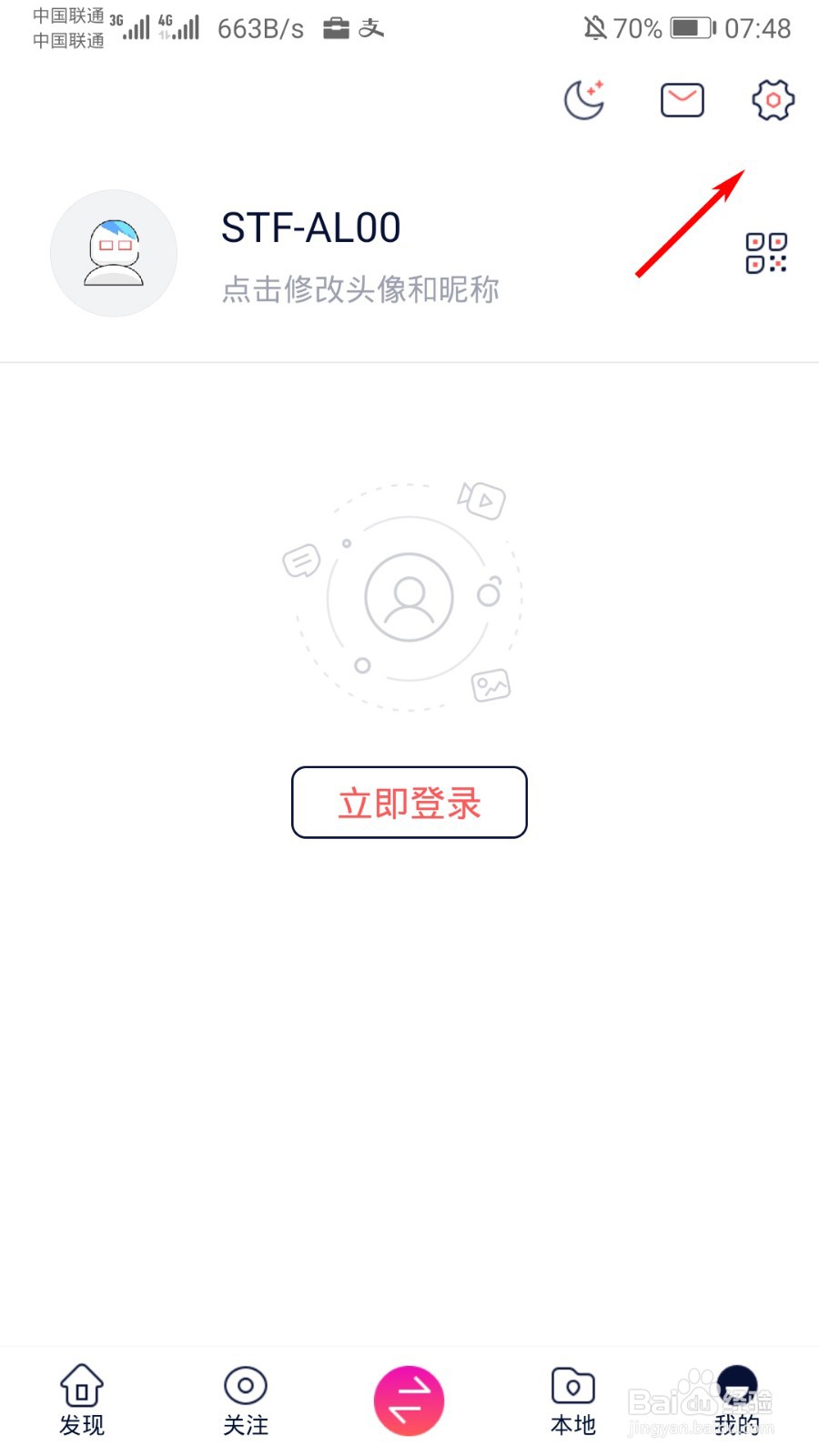The image size is (819, 1456).
Task: Open messages via the envelope icon
Action: [x=682, y=99]
